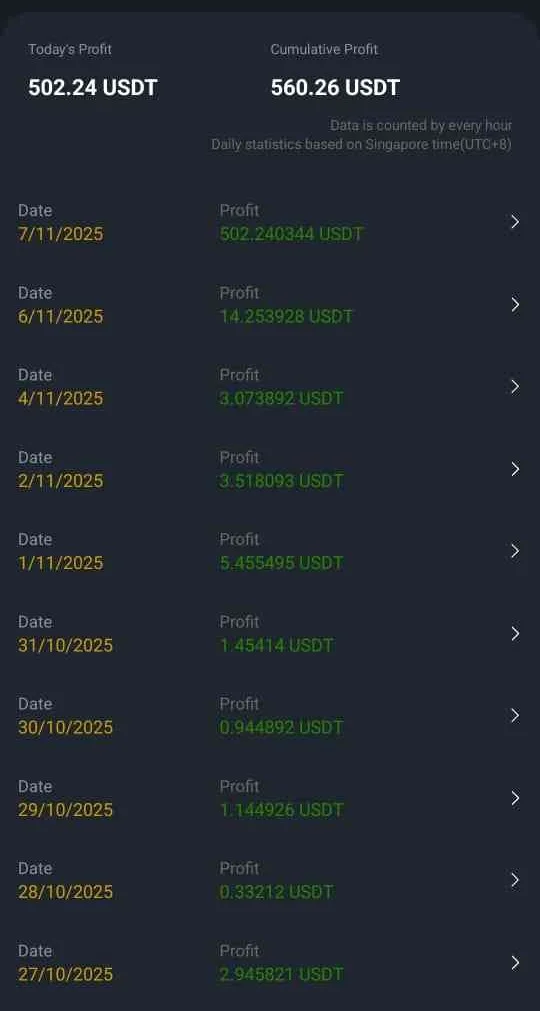View the 31/10/2025 profit details
The image size is (540, 1011).
[270, 634]
